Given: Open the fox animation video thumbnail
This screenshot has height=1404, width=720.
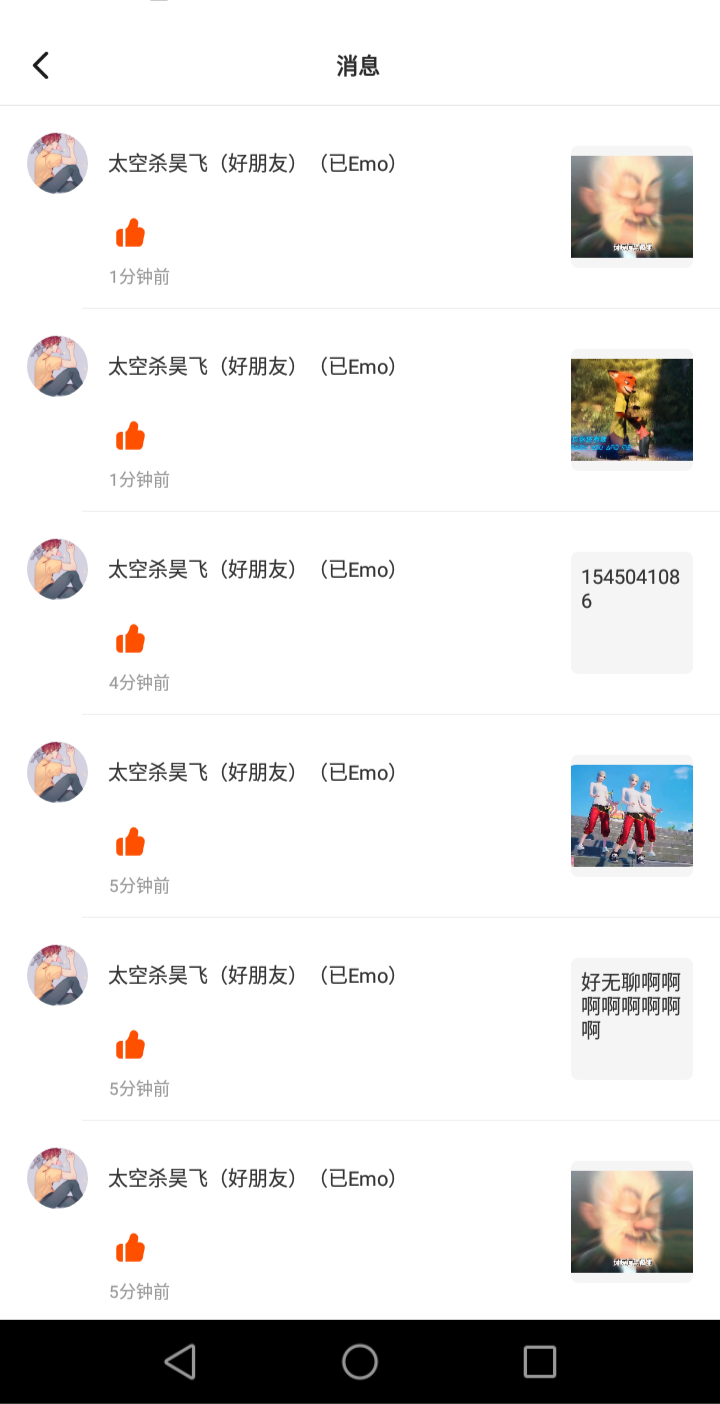Looking at the screenshot, I should click(631, 409).
